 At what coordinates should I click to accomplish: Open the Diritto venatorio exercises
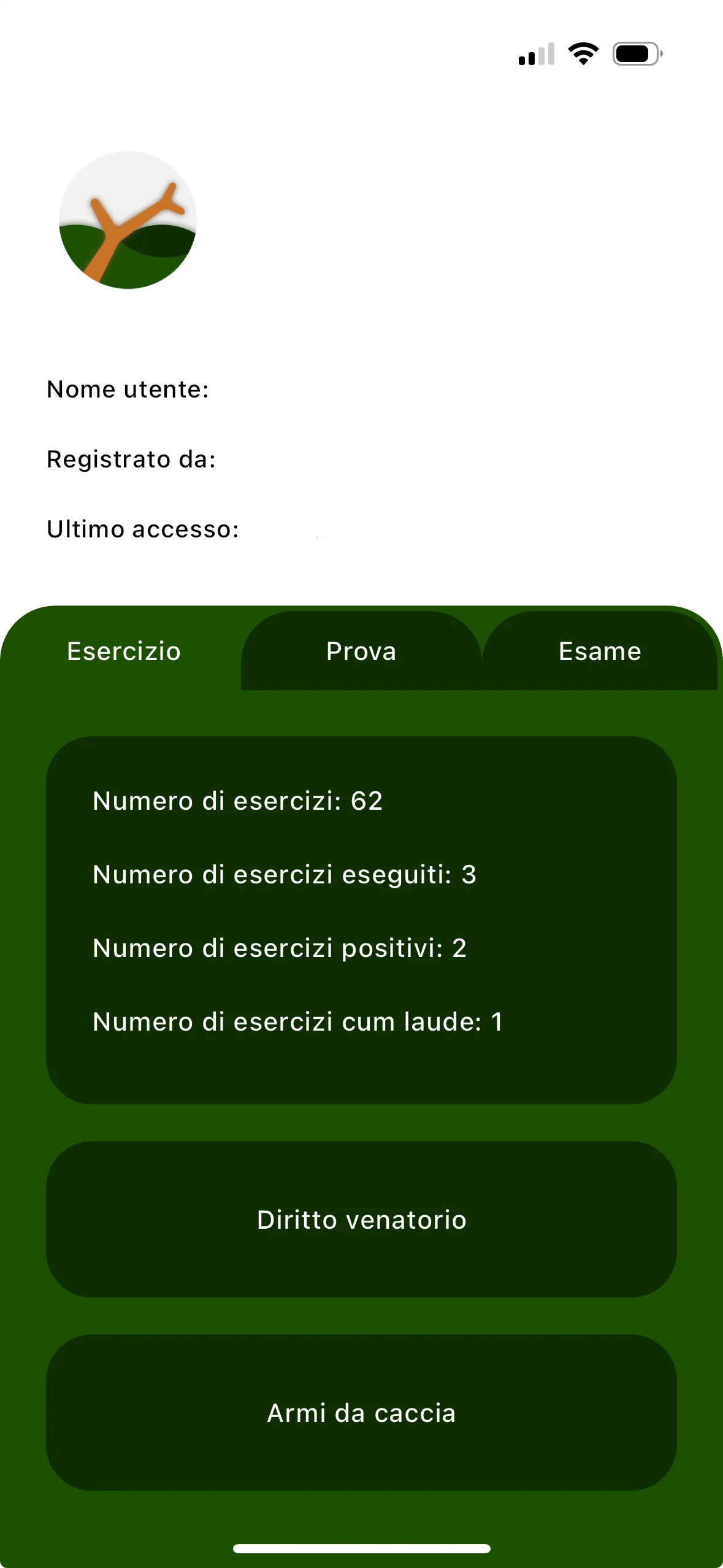coord(361,1220)
